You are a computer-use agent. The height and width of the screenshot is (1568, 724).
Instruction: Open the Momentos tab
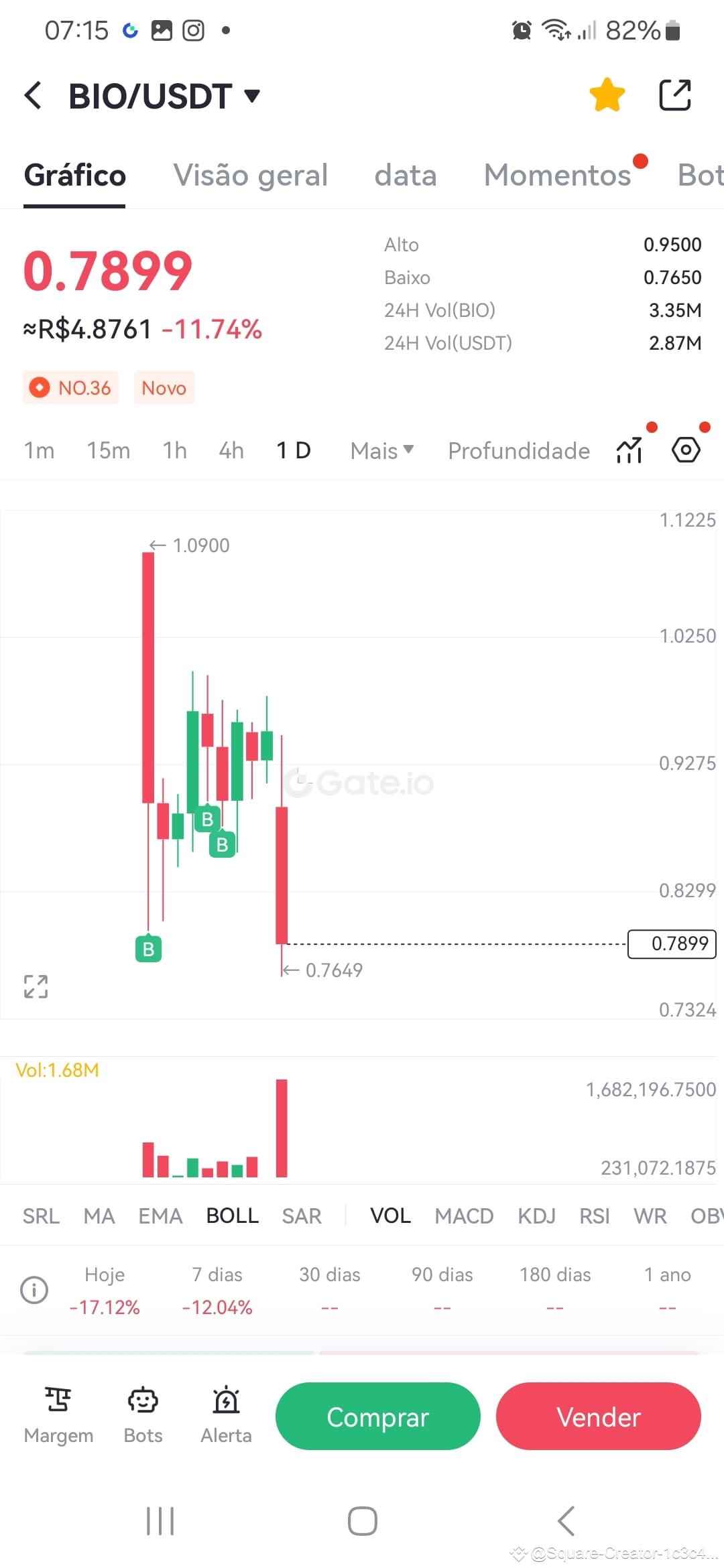coord(559,176)
